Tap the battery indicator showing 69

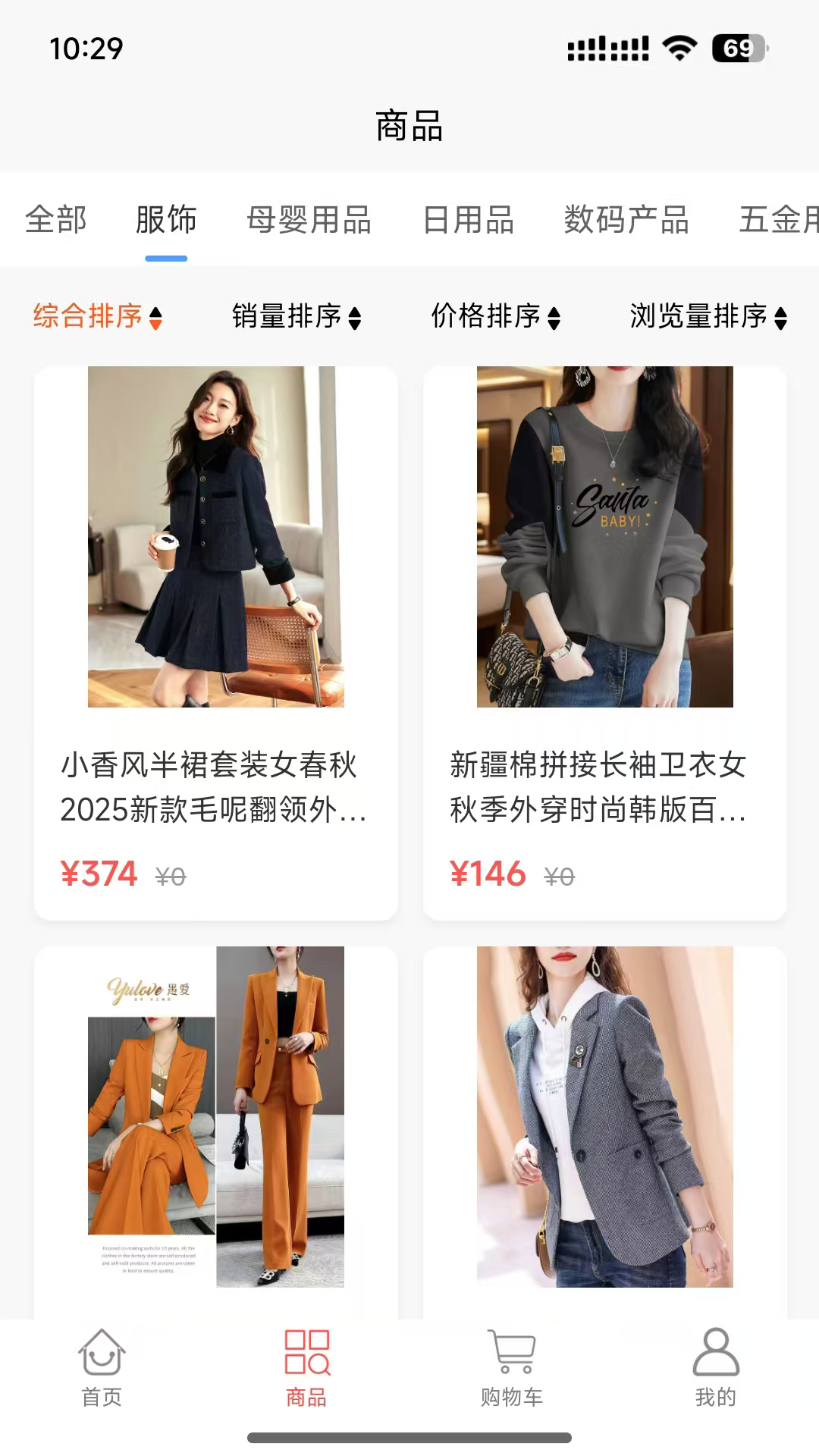732,47
